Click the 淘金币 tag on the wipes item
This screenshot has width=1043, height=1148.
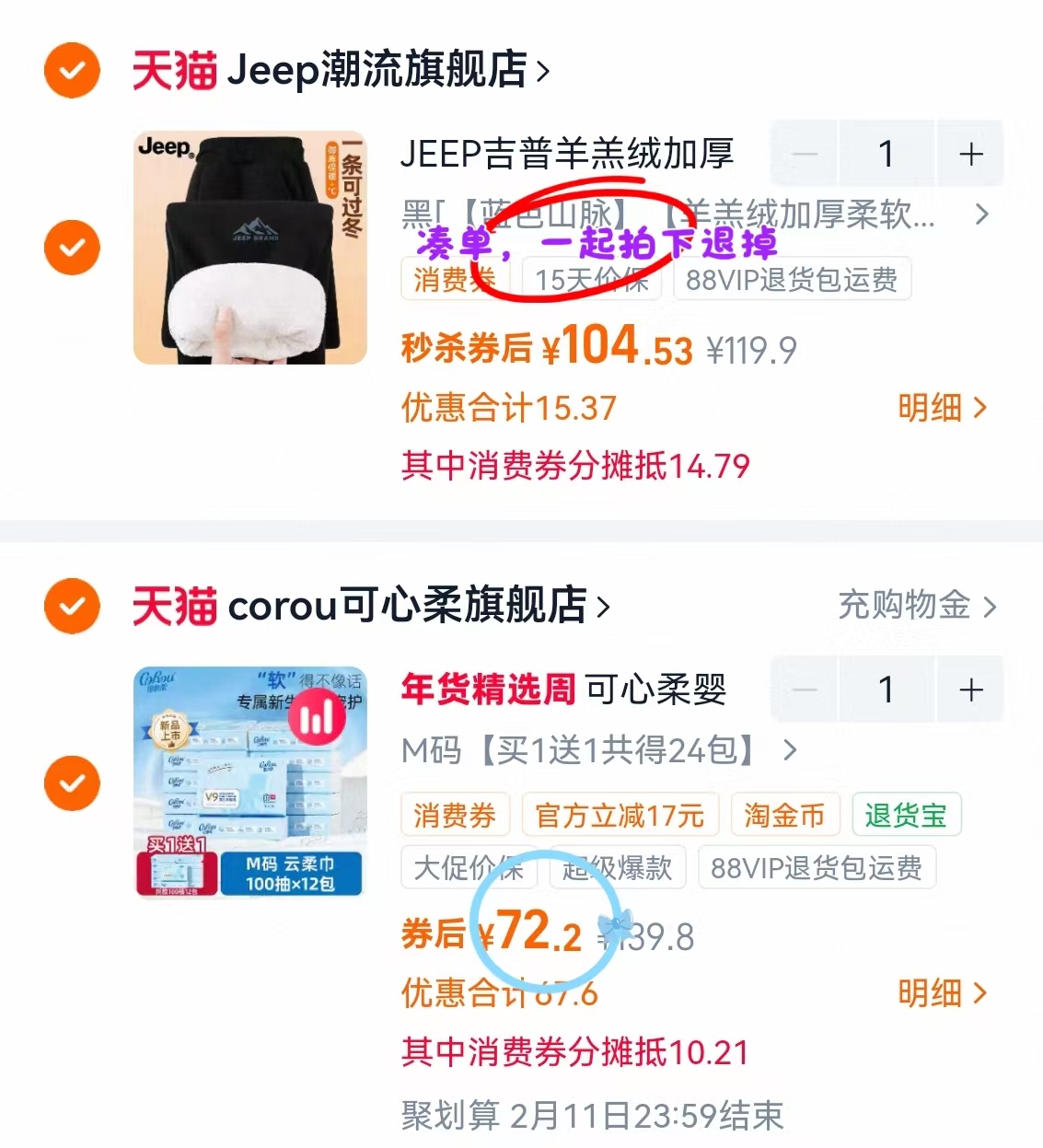point(785,815)
